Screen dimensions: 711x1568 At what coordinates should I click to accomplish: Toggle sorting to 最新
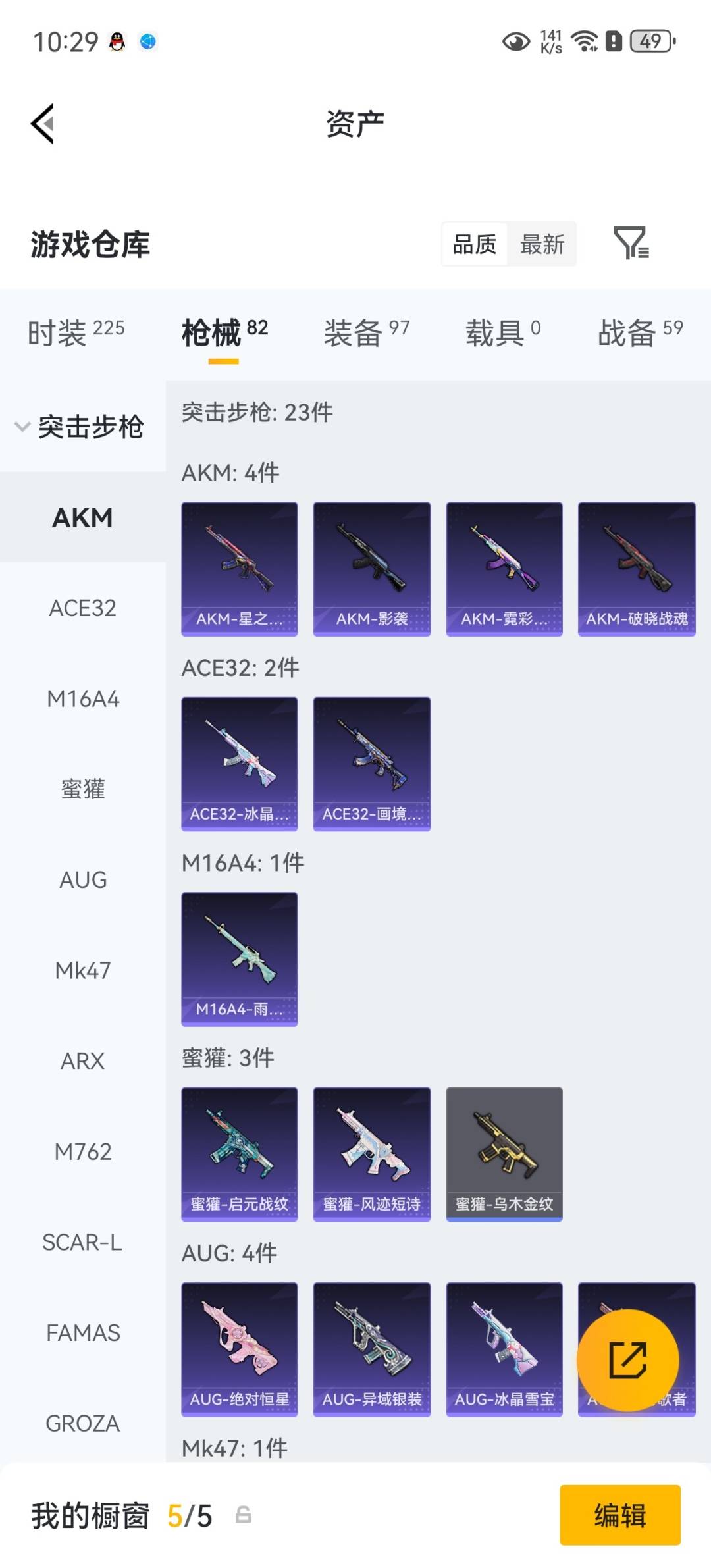point(541,244)
